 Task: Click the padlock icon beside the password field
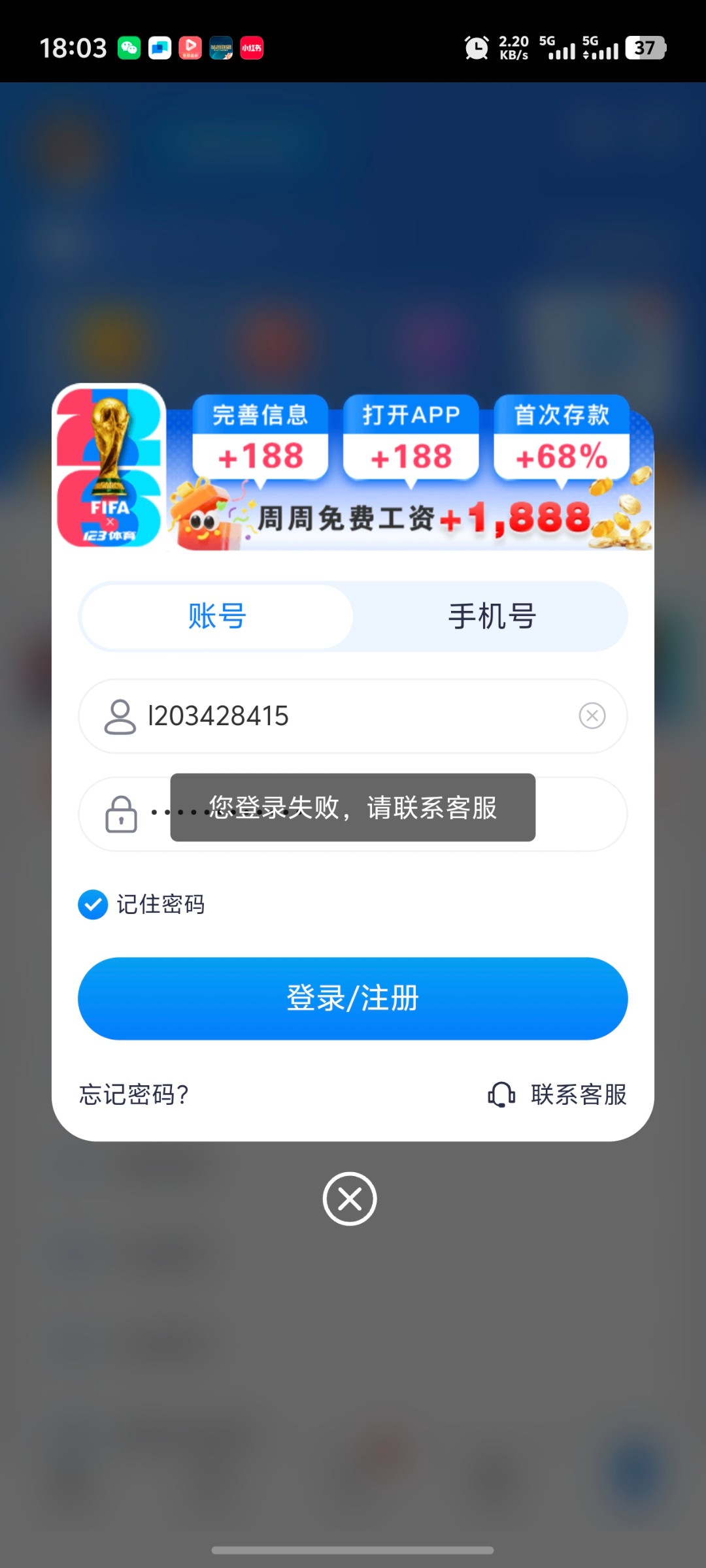pyautogui.click(x=119, y=814)
